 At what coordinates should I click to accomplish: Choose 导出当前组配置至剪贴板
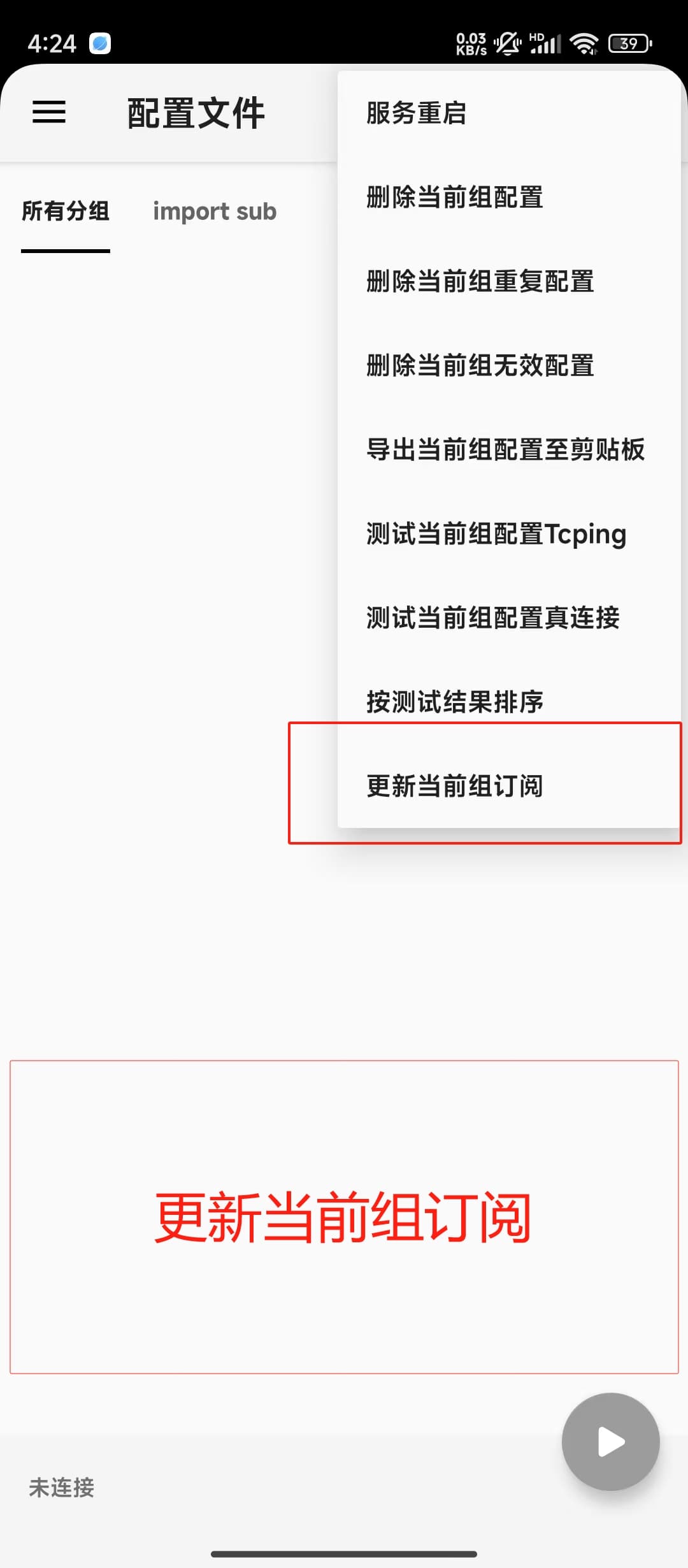509,449
